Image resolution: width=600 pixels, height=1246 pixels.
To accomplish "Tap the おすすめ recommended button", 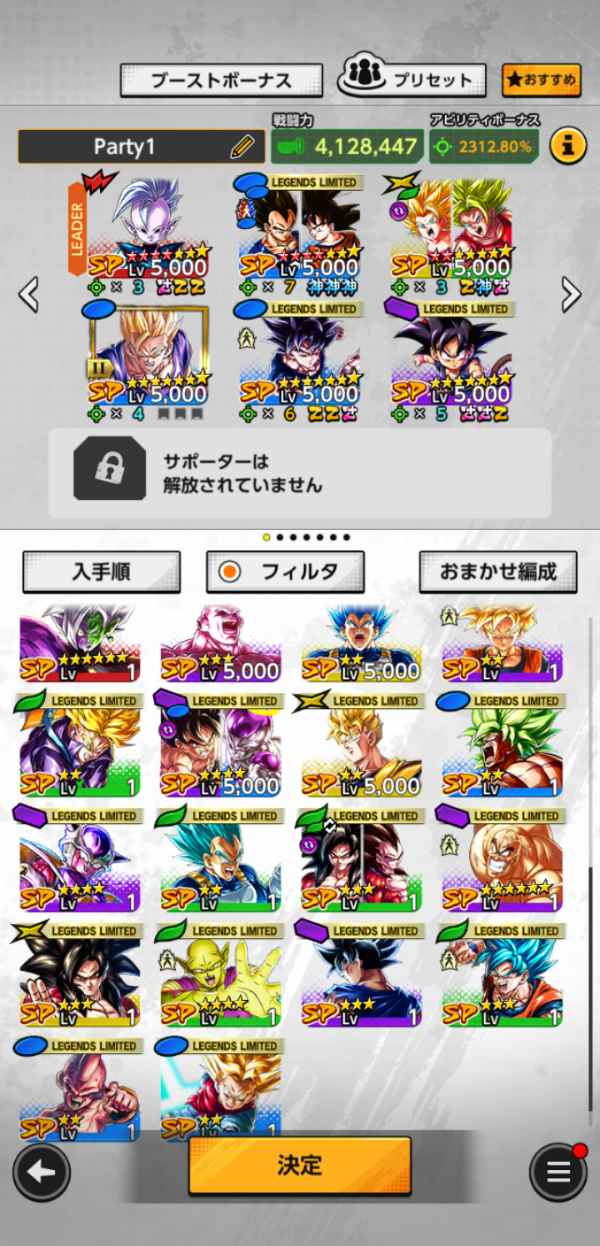I will 541,80.
